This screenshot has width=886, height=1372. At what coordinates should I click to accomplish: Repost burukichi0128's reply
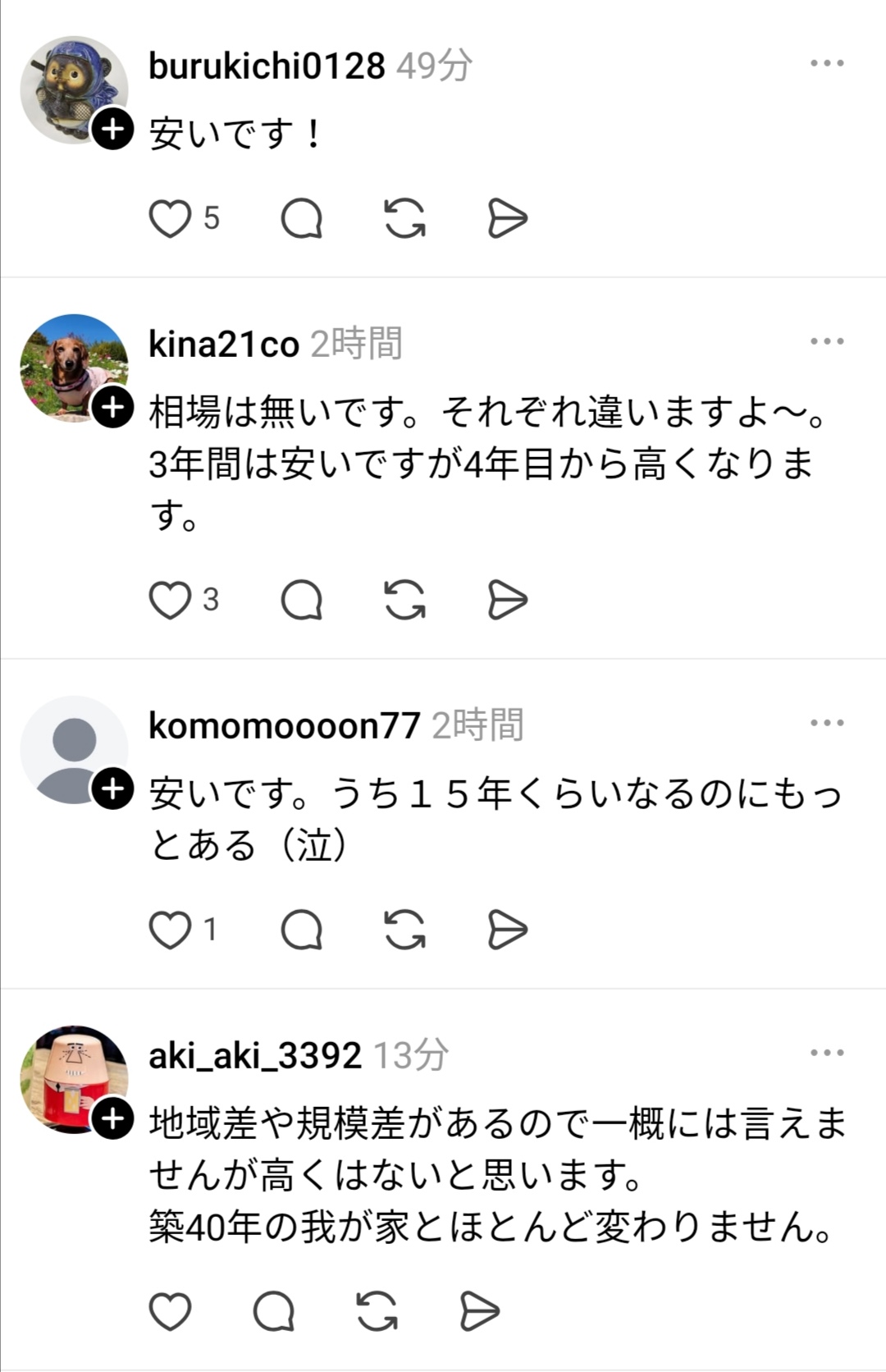coord(404,219)
